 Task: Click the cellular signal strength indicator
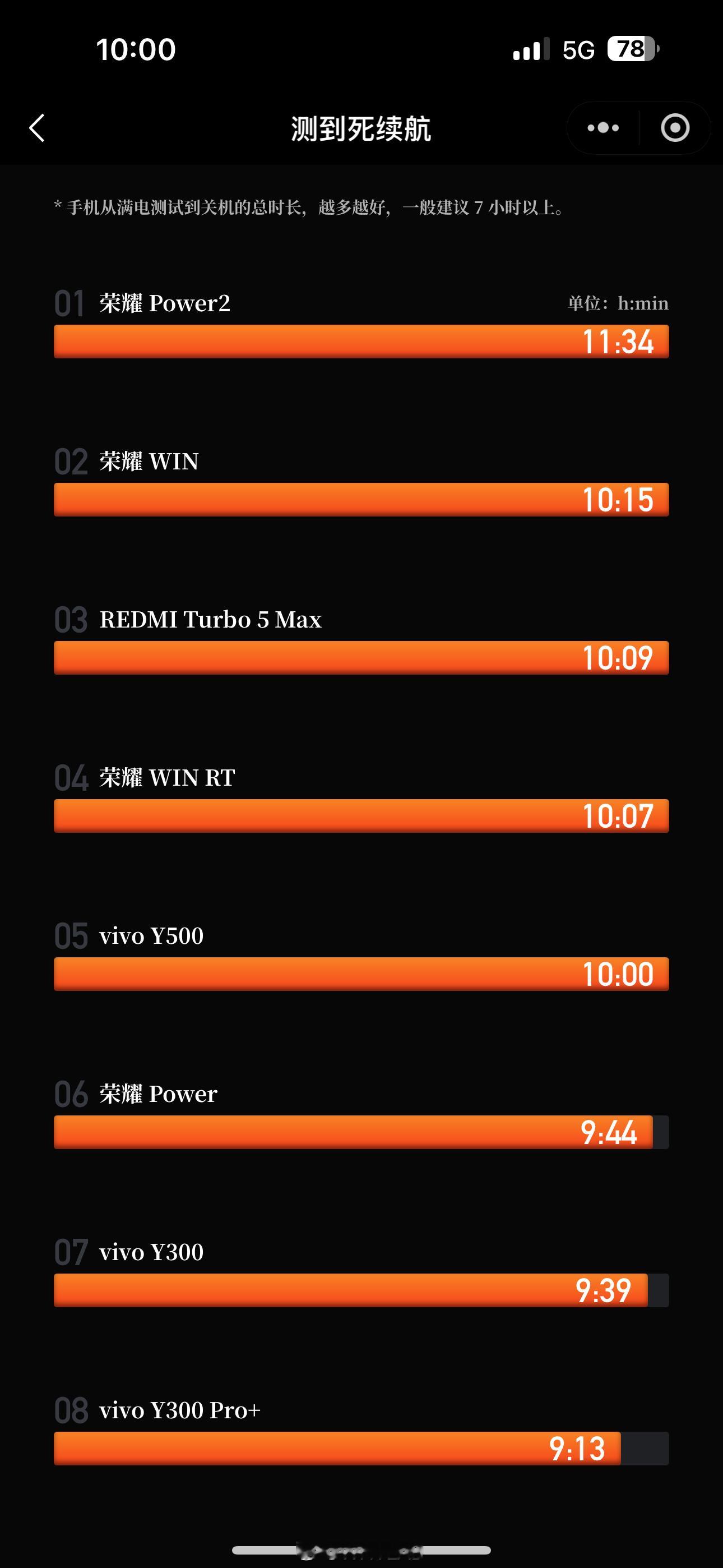tap(531, 50)
